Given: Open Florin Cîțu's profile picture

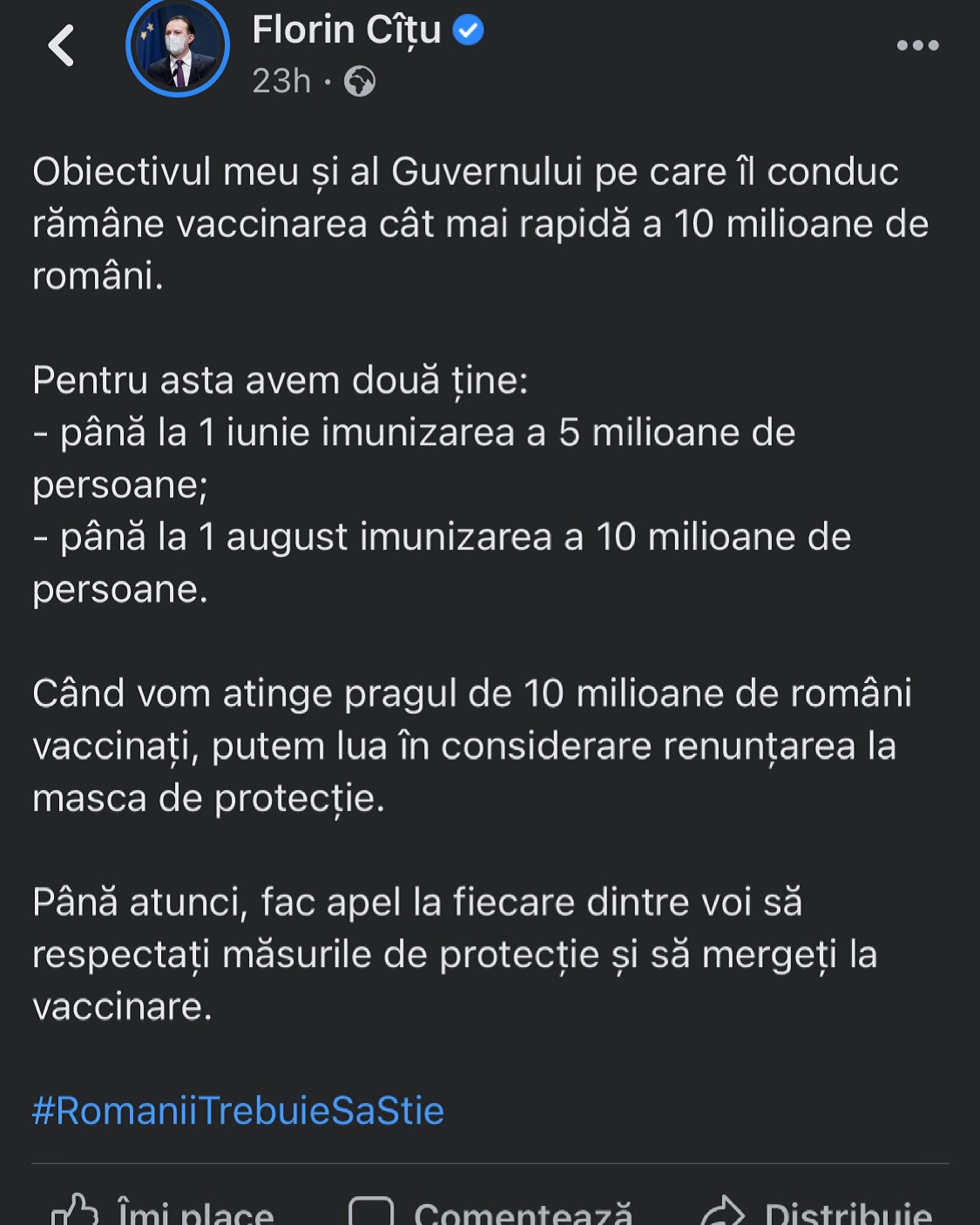Looking at the screenshot, I should [x=178, y=46].
